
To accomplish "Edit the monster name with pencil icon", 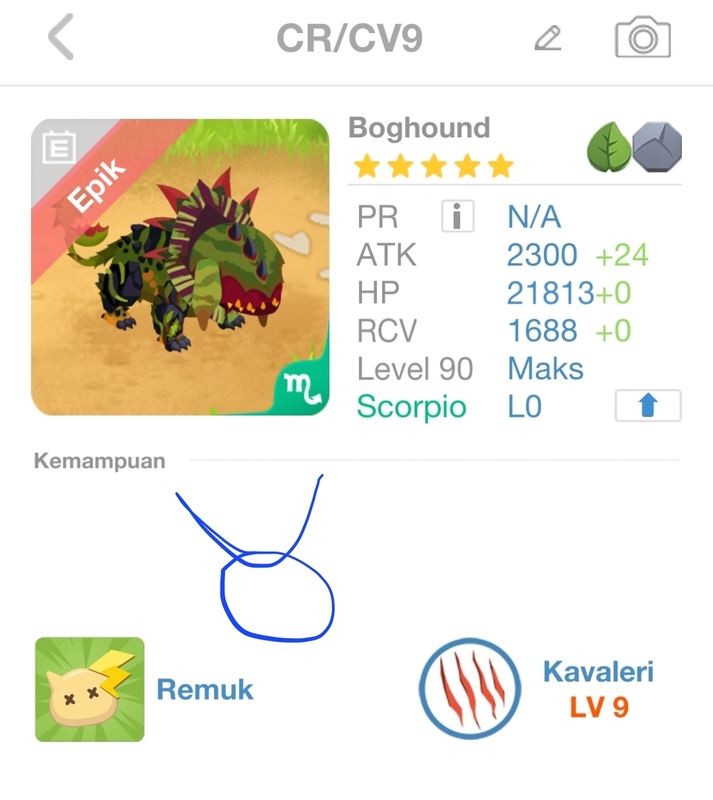I will click(x=547, y=39).
